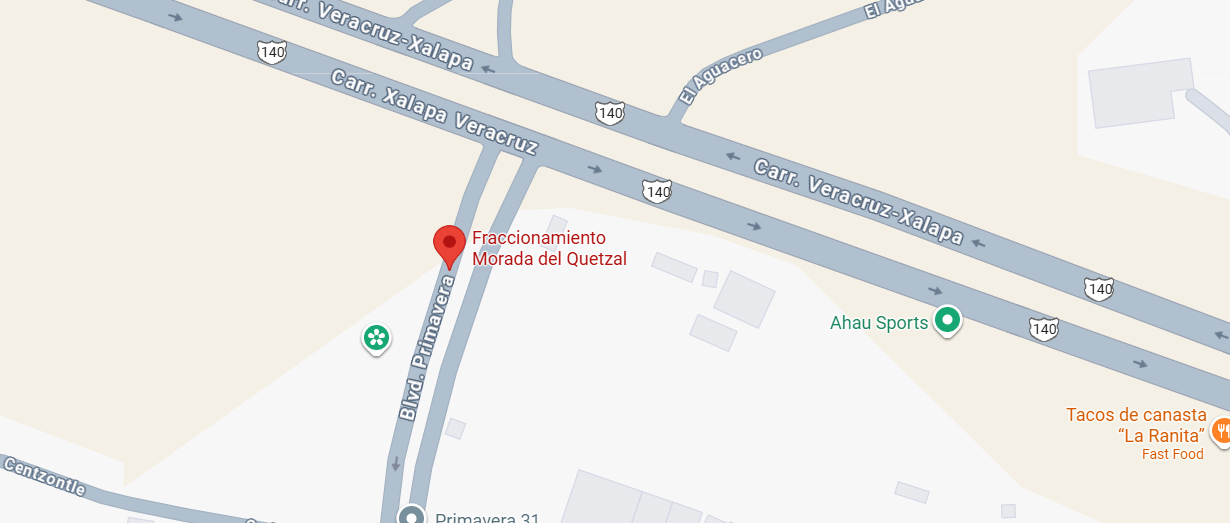This screenshot has width=1230, height=523.
Task: Open the green park marker near Blvd. Primavera
Action: (376, 339)
